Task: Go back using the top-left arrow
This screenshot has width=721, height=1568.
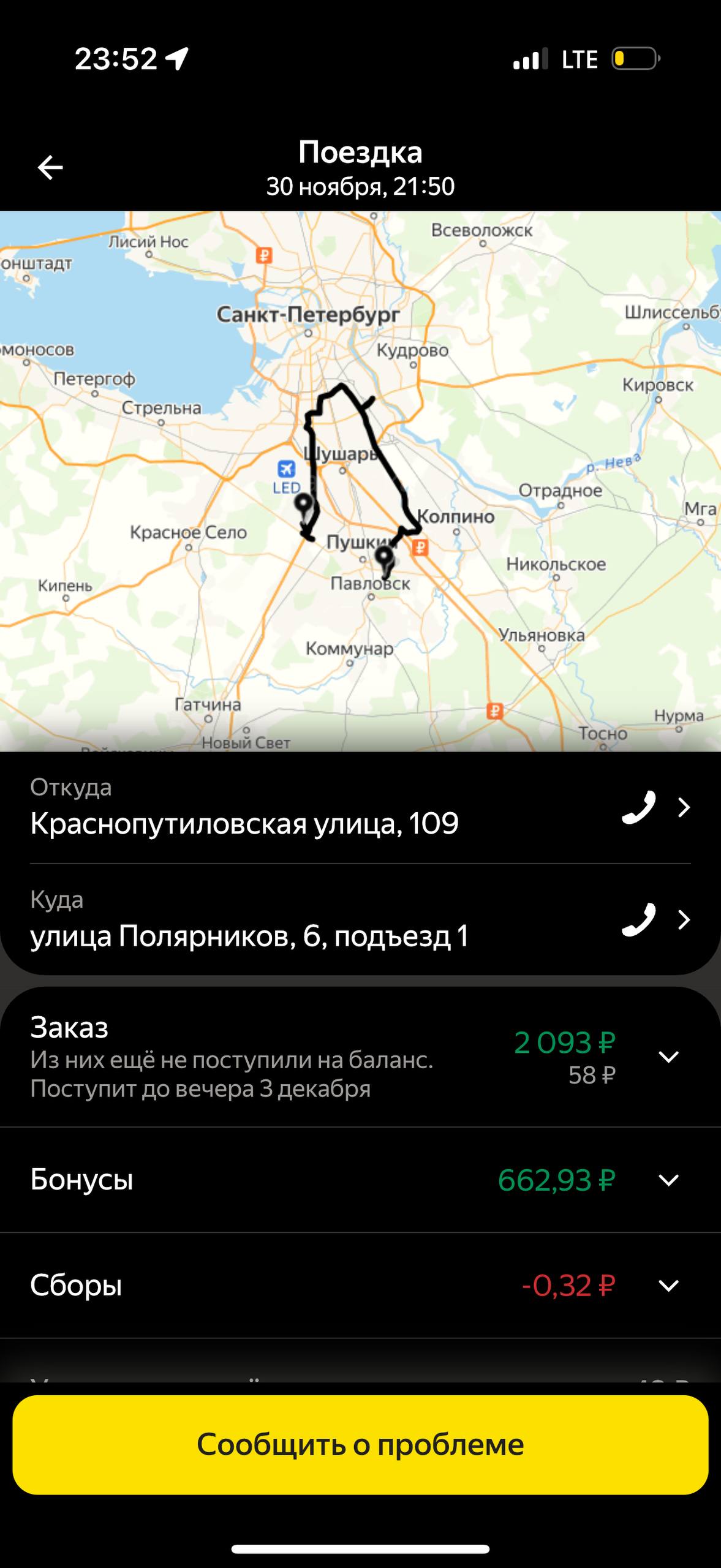Action: (50, 168)
